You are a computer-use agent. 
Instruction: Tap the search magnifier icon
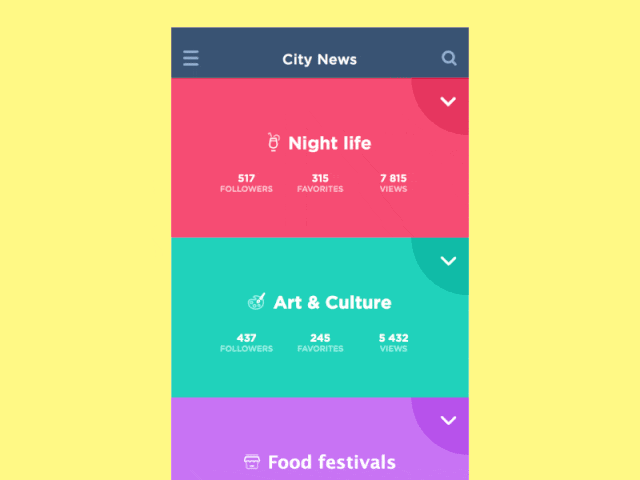coord(449,58)
